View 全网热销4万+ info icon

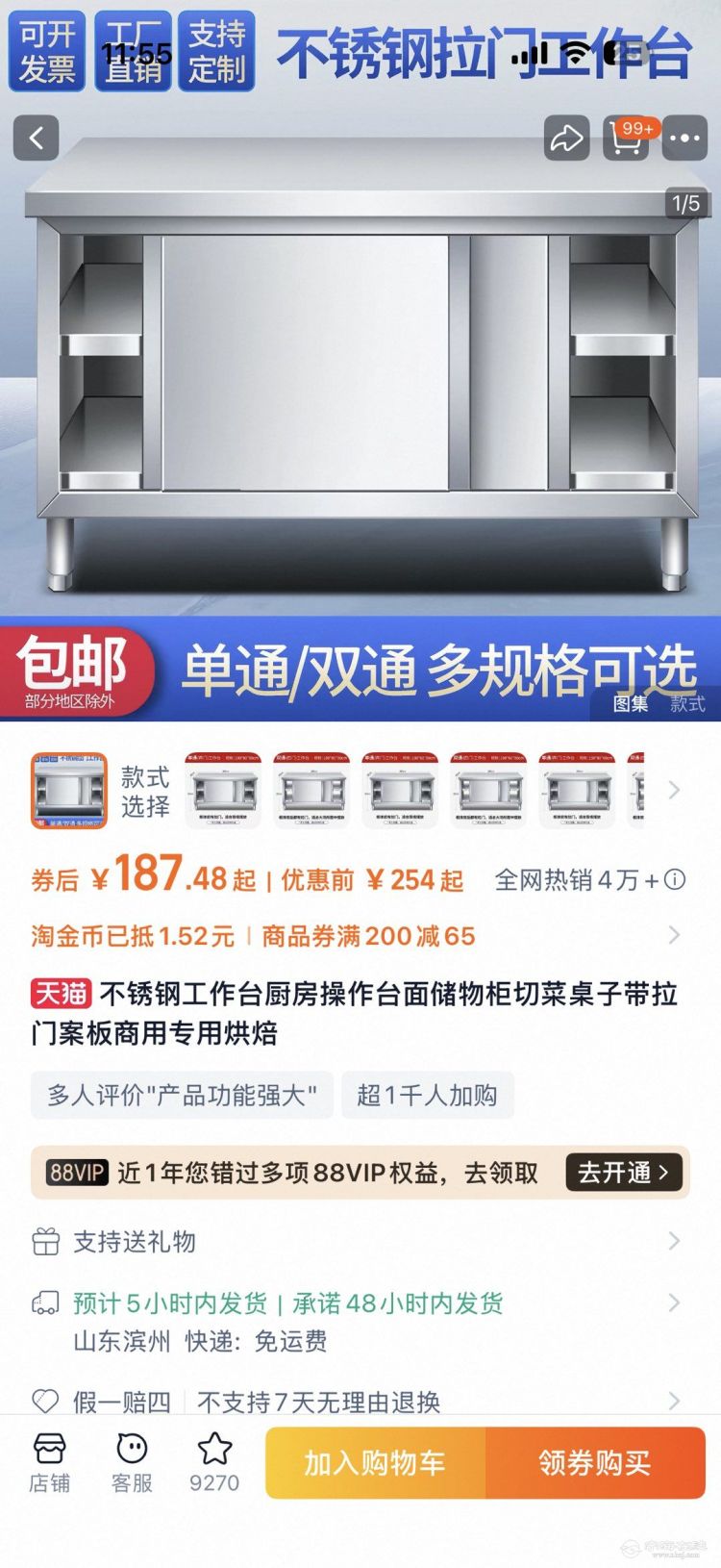(676, 879)
